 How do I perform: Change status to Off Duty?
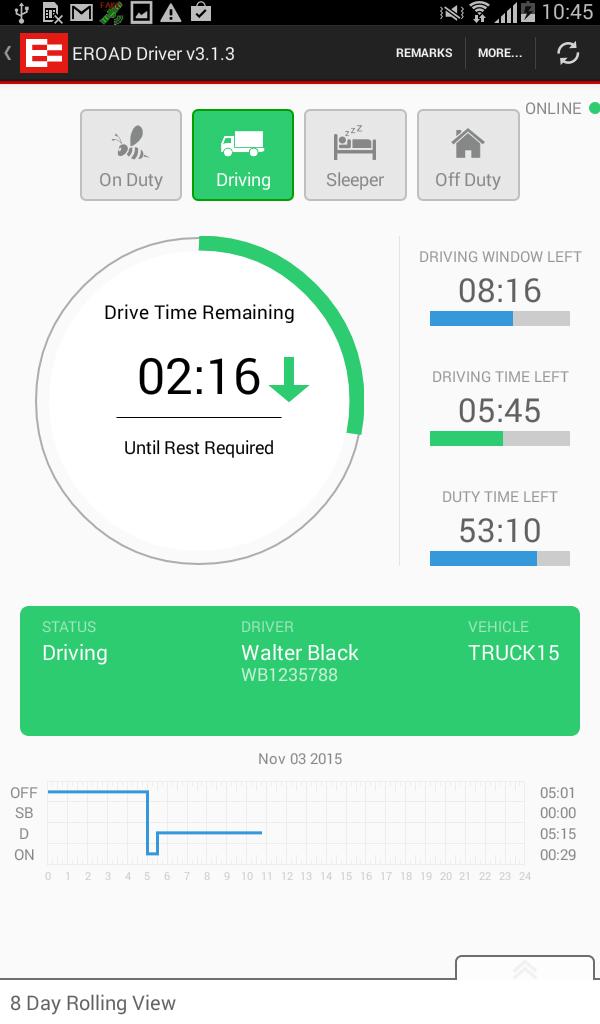pos(467,155)
